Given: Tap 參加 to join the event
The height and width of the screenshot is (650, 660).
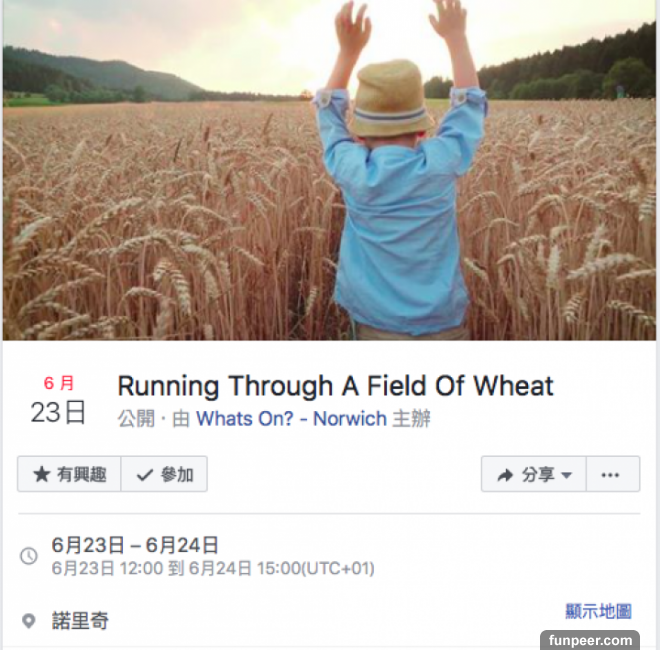Looking at the screenshot, I should coord(165,475).
